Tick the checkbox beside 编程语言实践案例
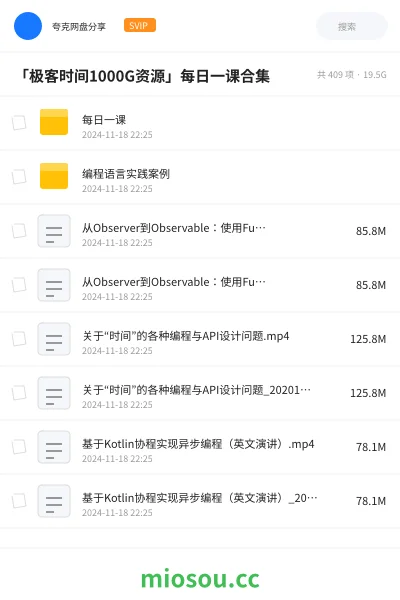Screen dimensions: 400x600 [x=19, y=177]
